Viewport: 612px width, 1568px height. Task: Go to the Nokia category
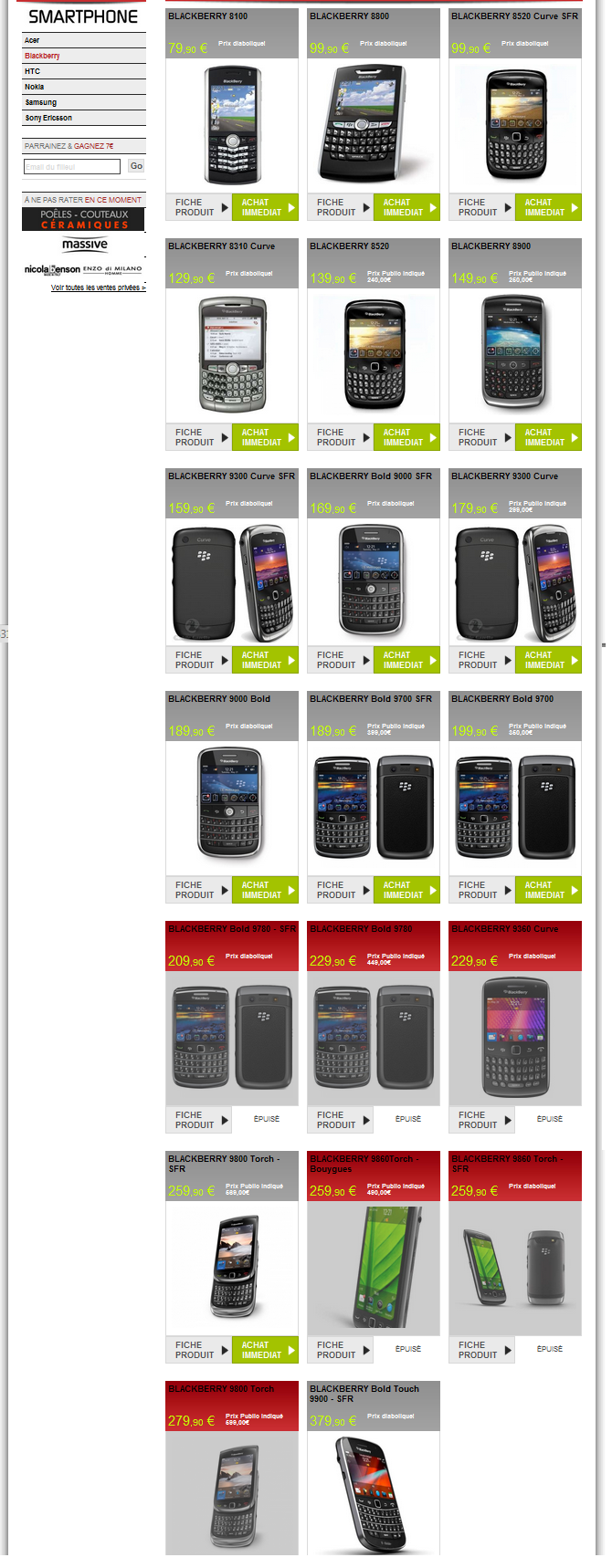coord(35,87)
